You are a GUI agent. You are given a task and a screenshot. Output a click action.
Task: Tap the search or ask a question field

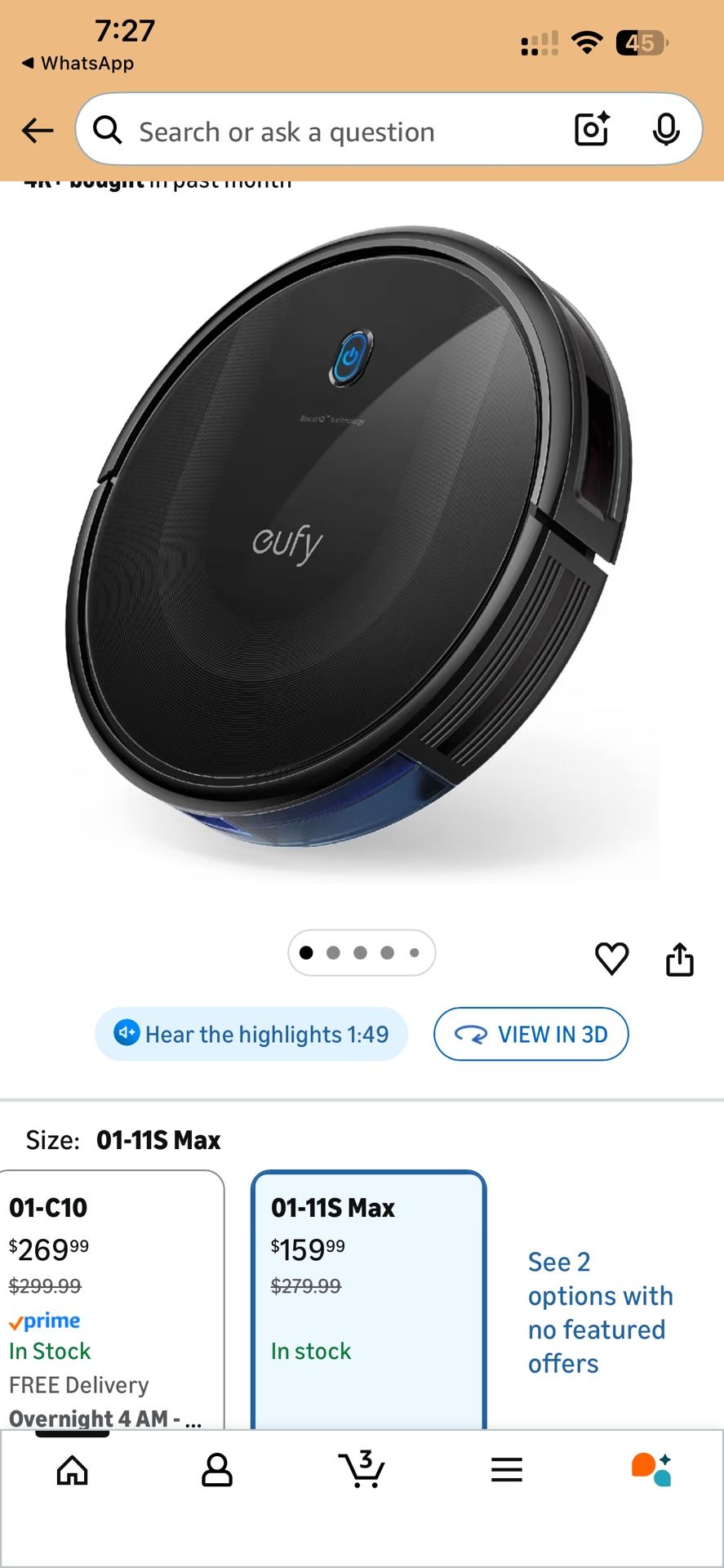pos(326,131)
